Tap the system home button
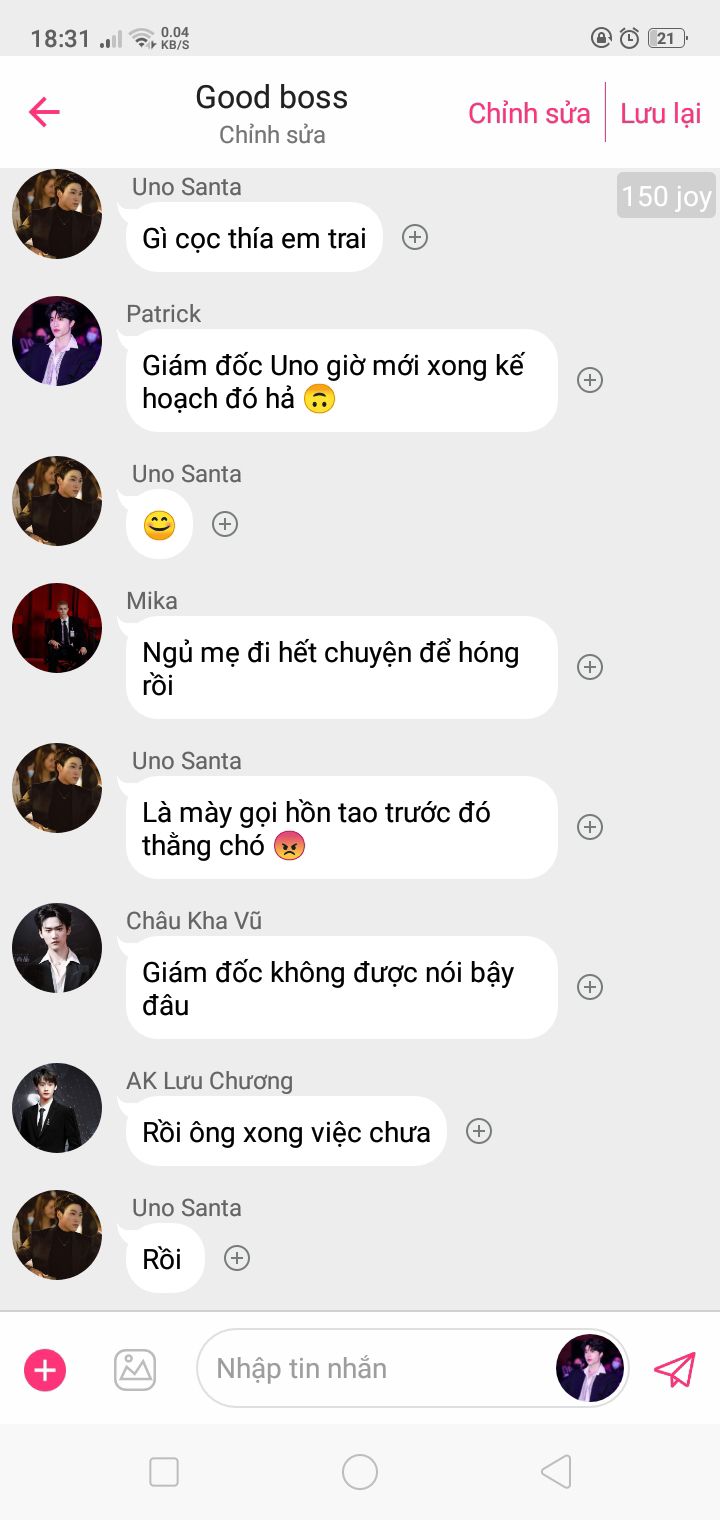 pyautogui.click(x=360, y=1472)
